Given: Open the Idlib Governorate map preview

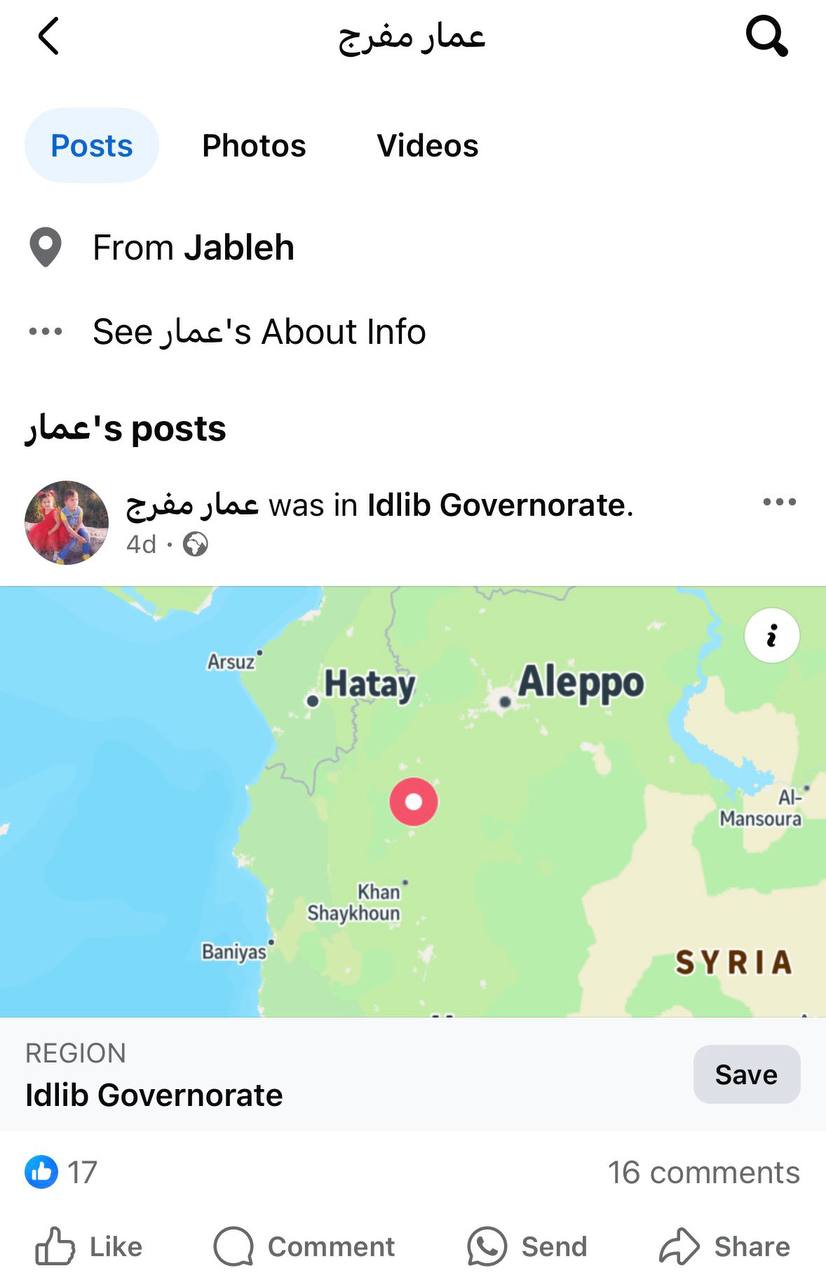Looking at the screenshot, I should click(x=412, y=800).
